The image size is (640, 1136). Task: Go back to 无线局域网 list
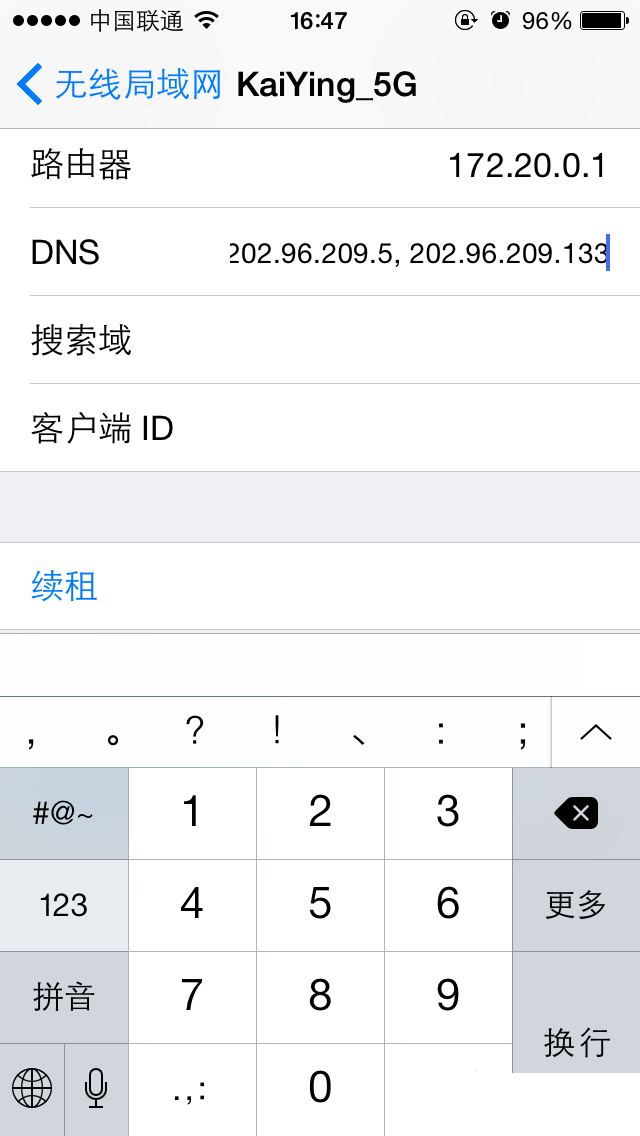pyautogui.click(x=119, y=85)
